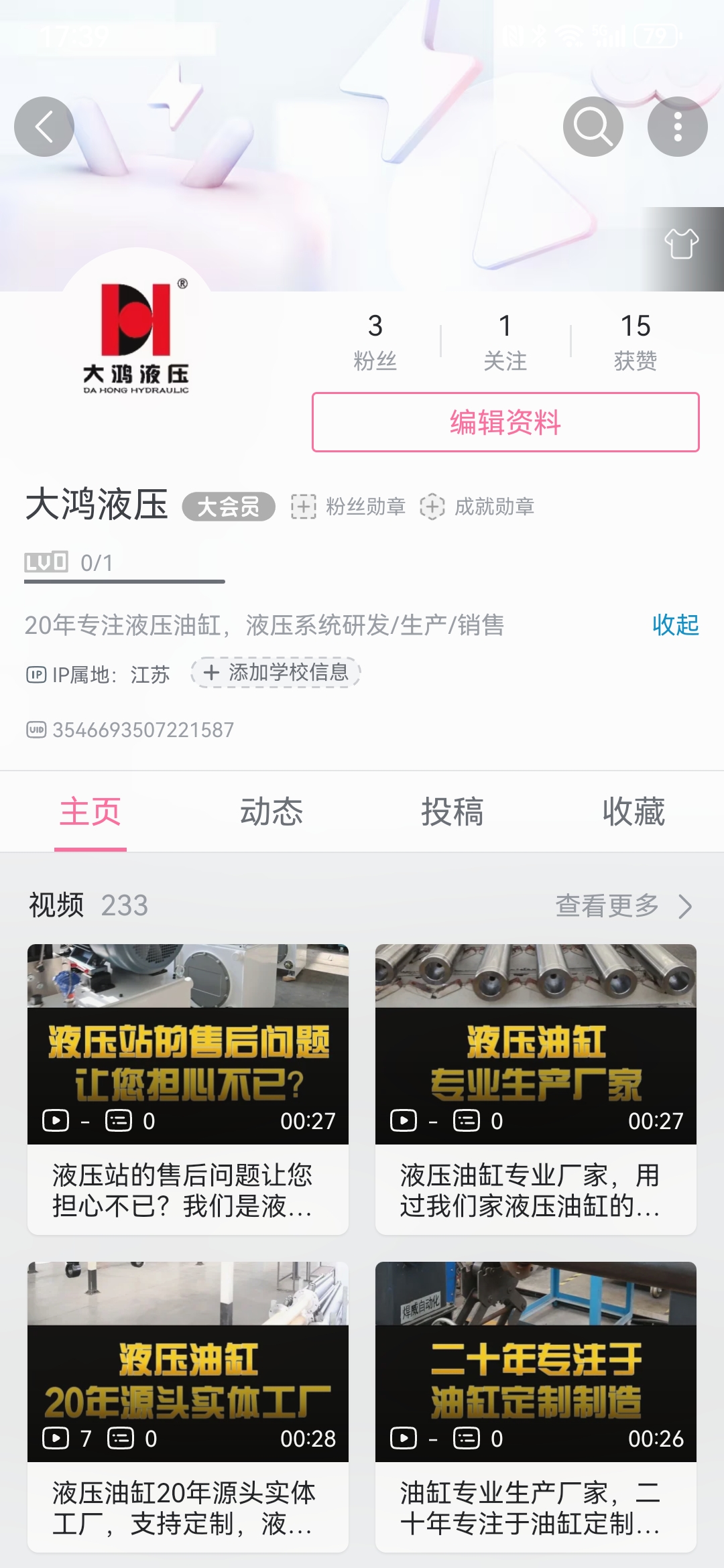Switch to the 投稿 tab

tap(452, 811)
